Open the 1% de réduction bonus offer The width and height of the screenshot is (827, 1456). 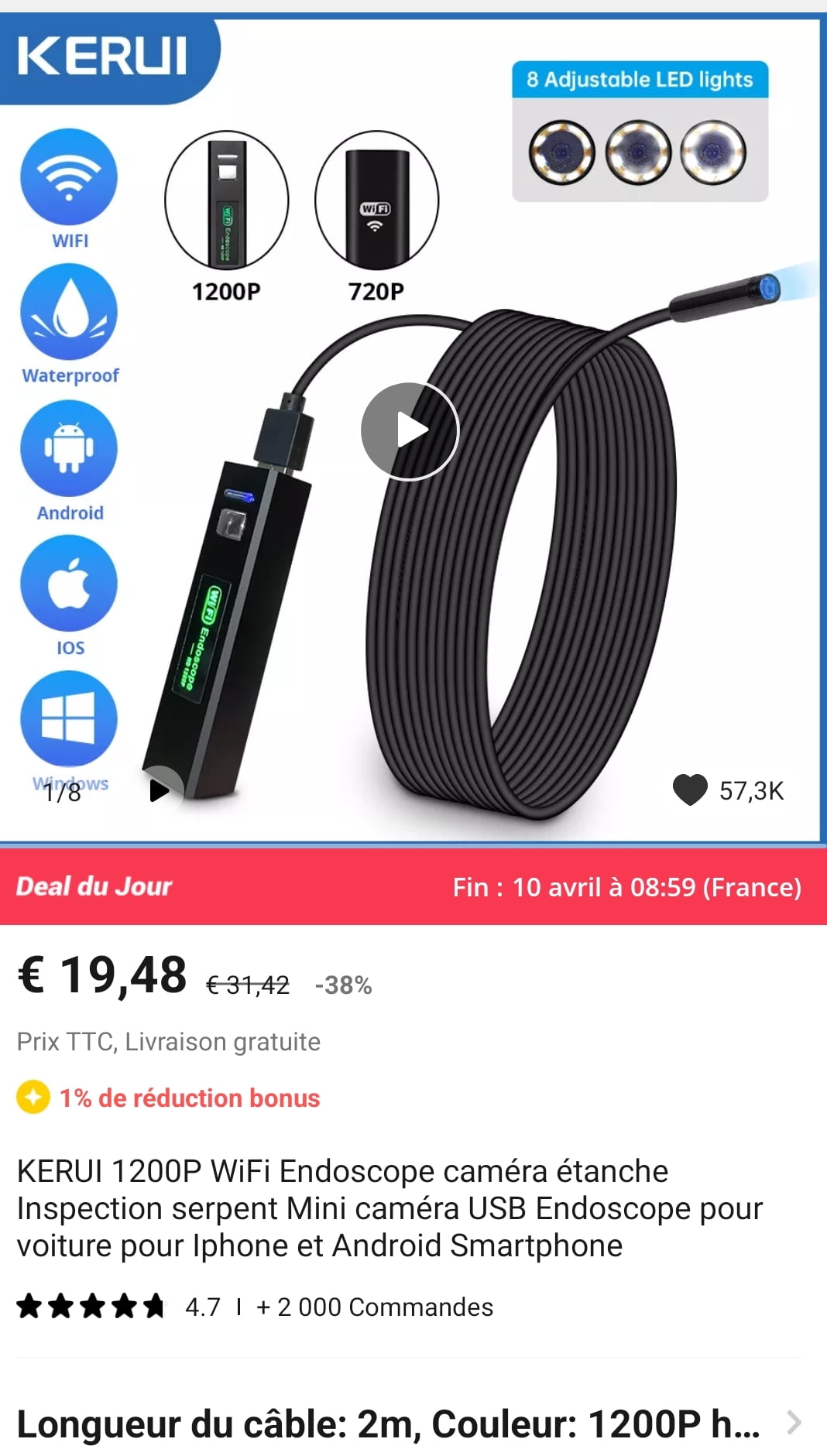168,1098
